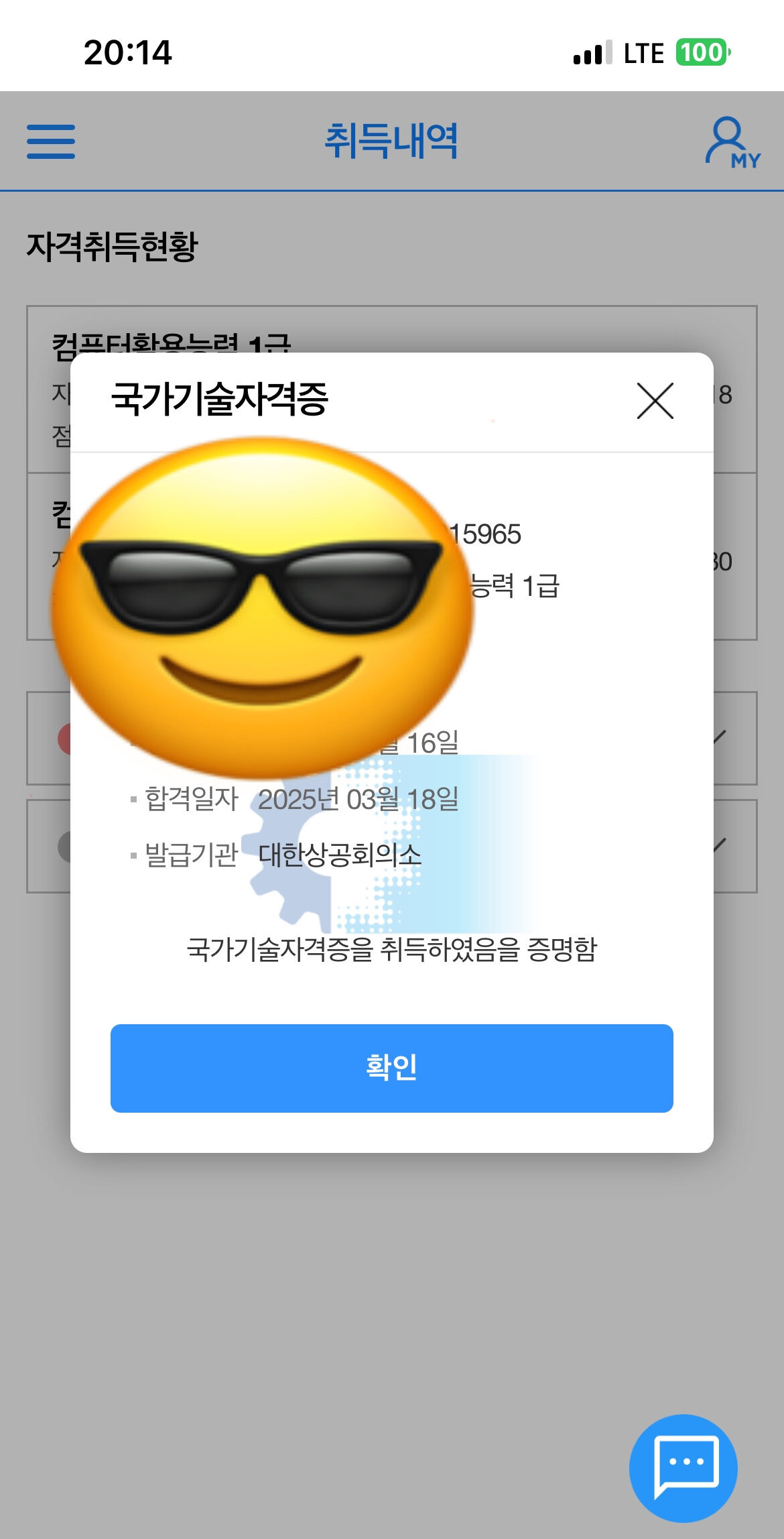
Task: Open the MY profile page
Action: [732, 142]
